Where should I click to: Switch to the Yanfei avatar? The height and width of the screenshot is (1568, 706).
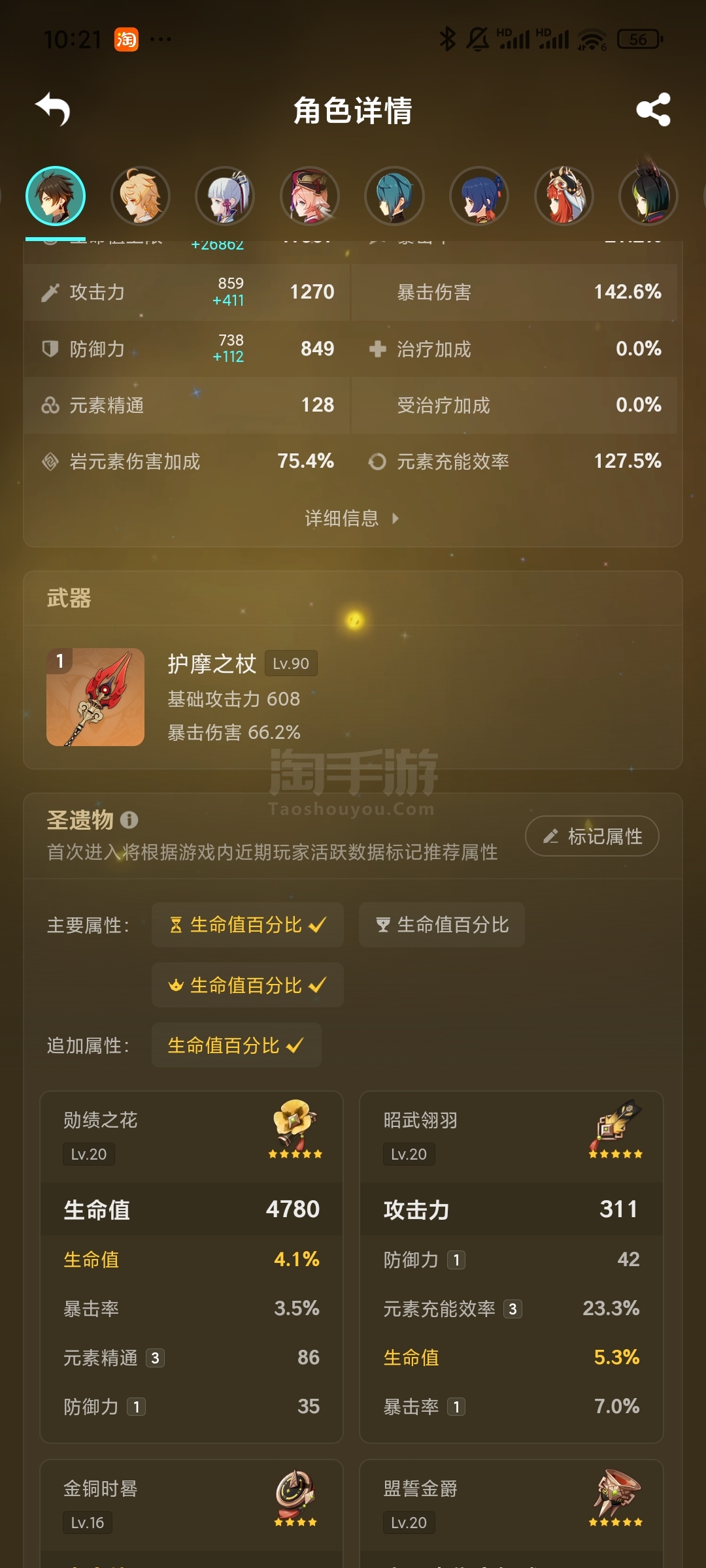(310, 196)
